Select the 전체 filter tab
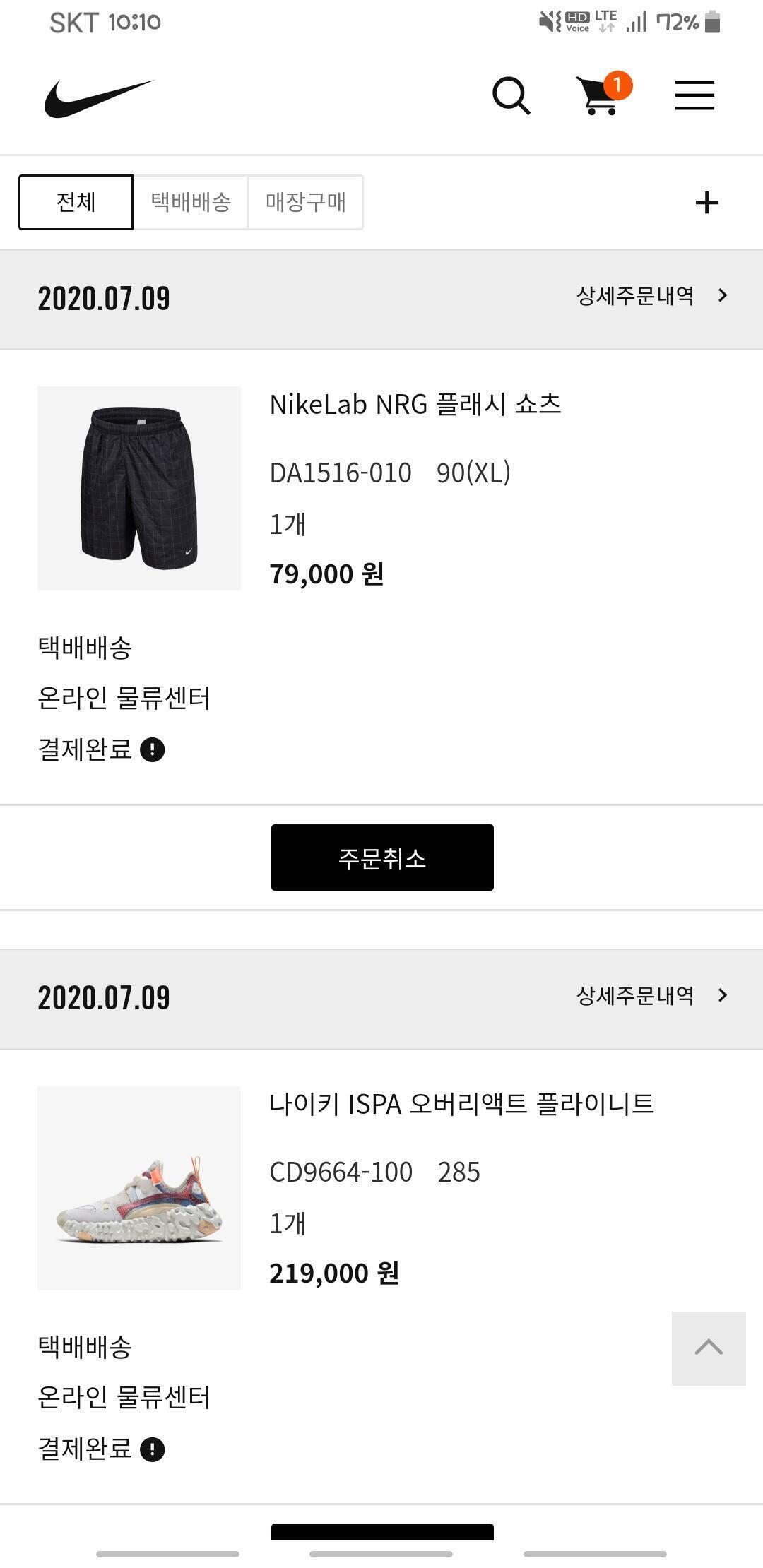 click(76, 202)
